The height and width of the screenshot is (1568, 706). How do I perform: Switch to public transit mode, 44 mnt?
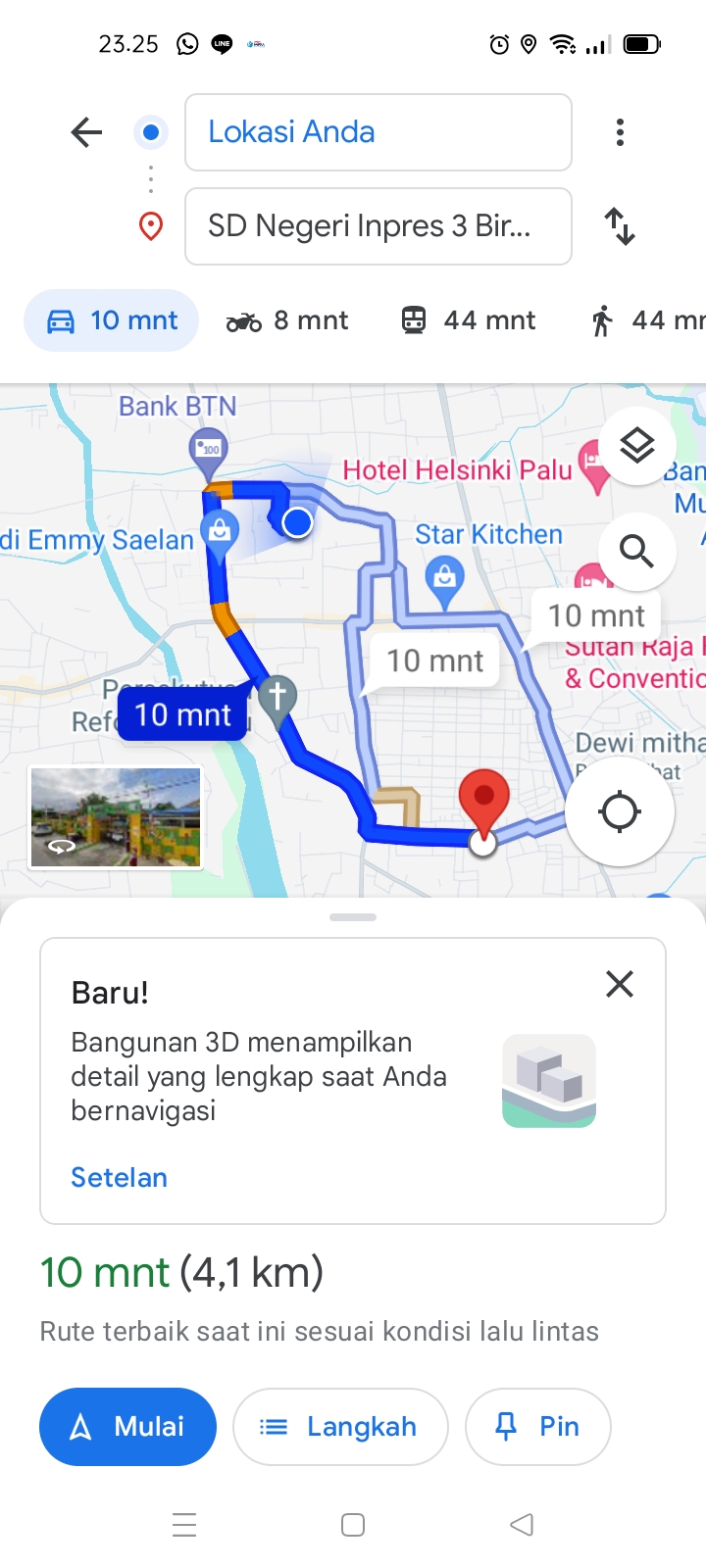(469, 320)
